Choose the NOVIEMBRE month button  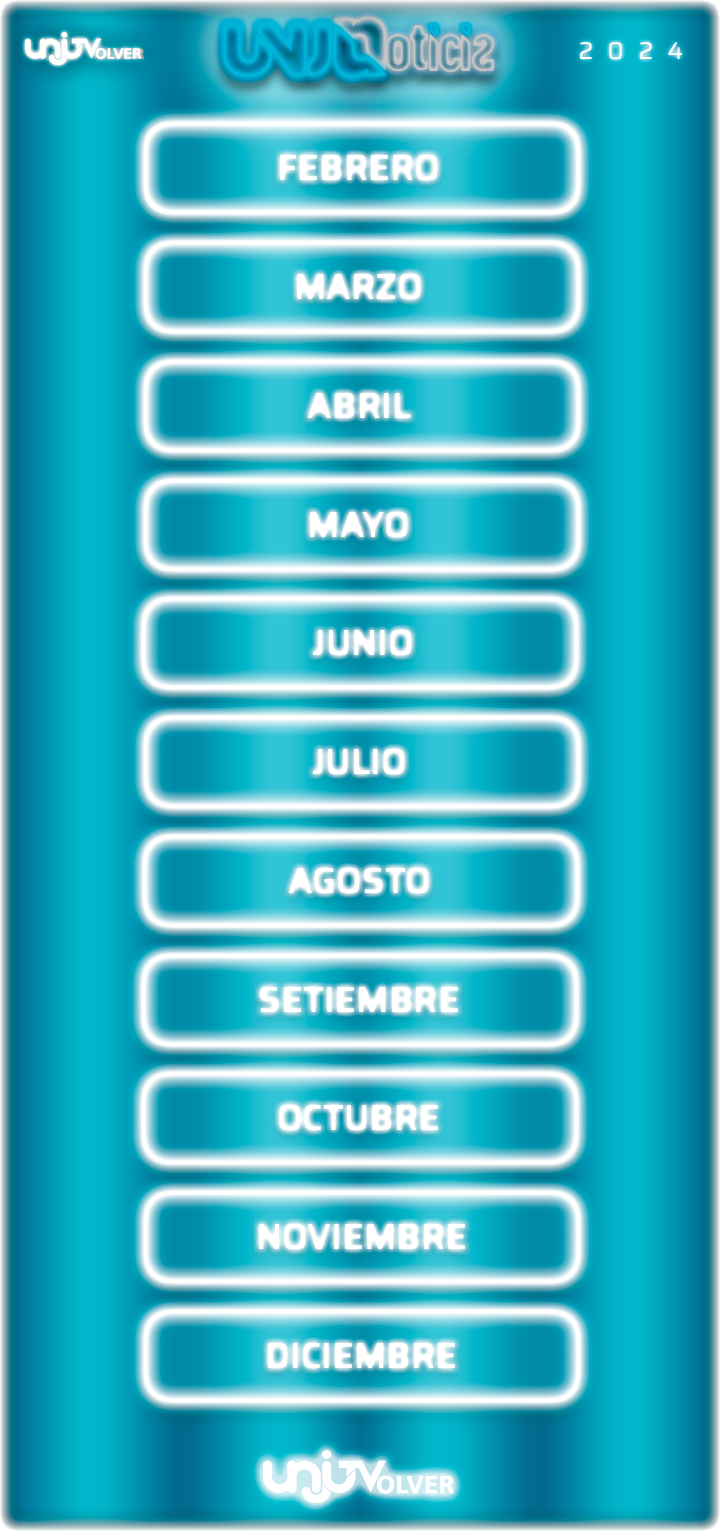361,1237
